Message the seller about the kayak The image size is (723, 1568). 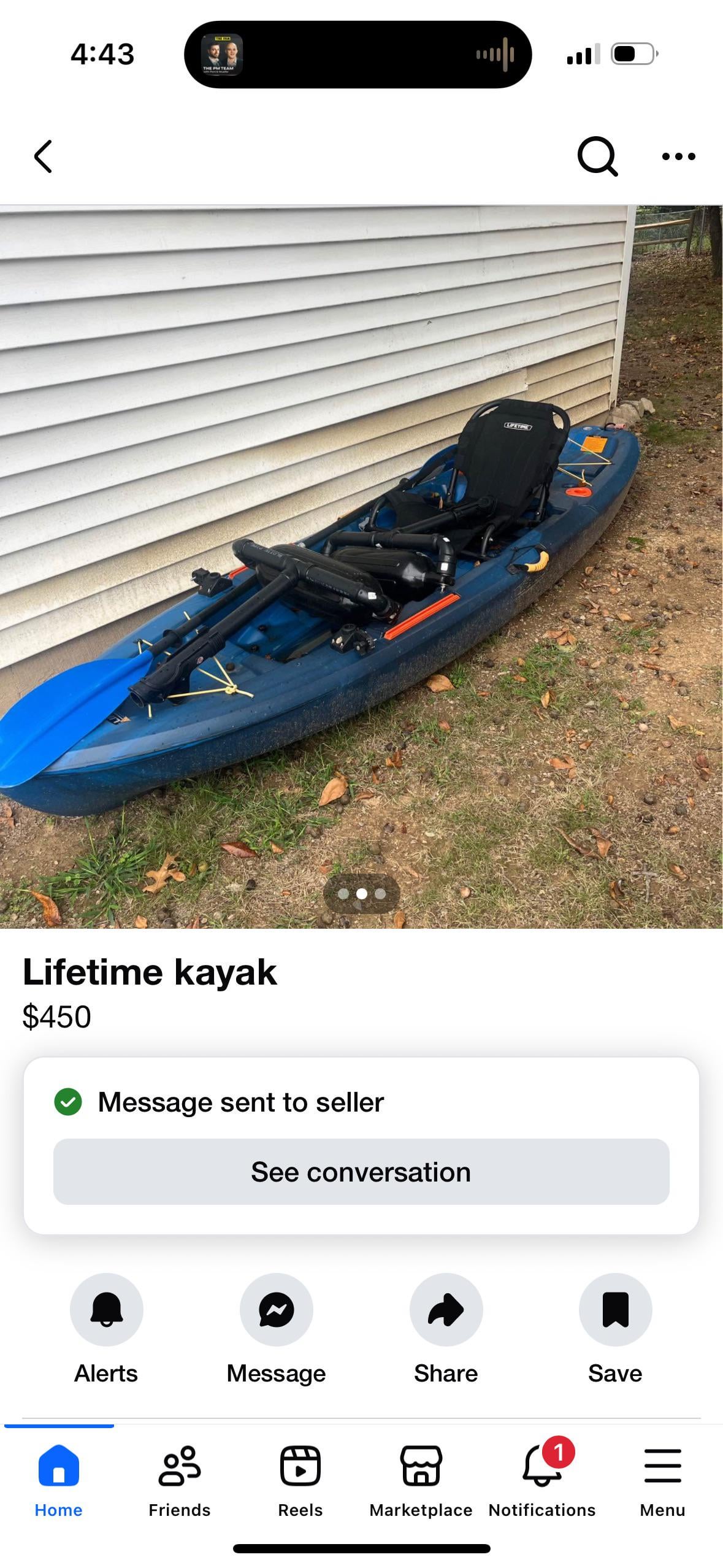[x=276, y=1309]
